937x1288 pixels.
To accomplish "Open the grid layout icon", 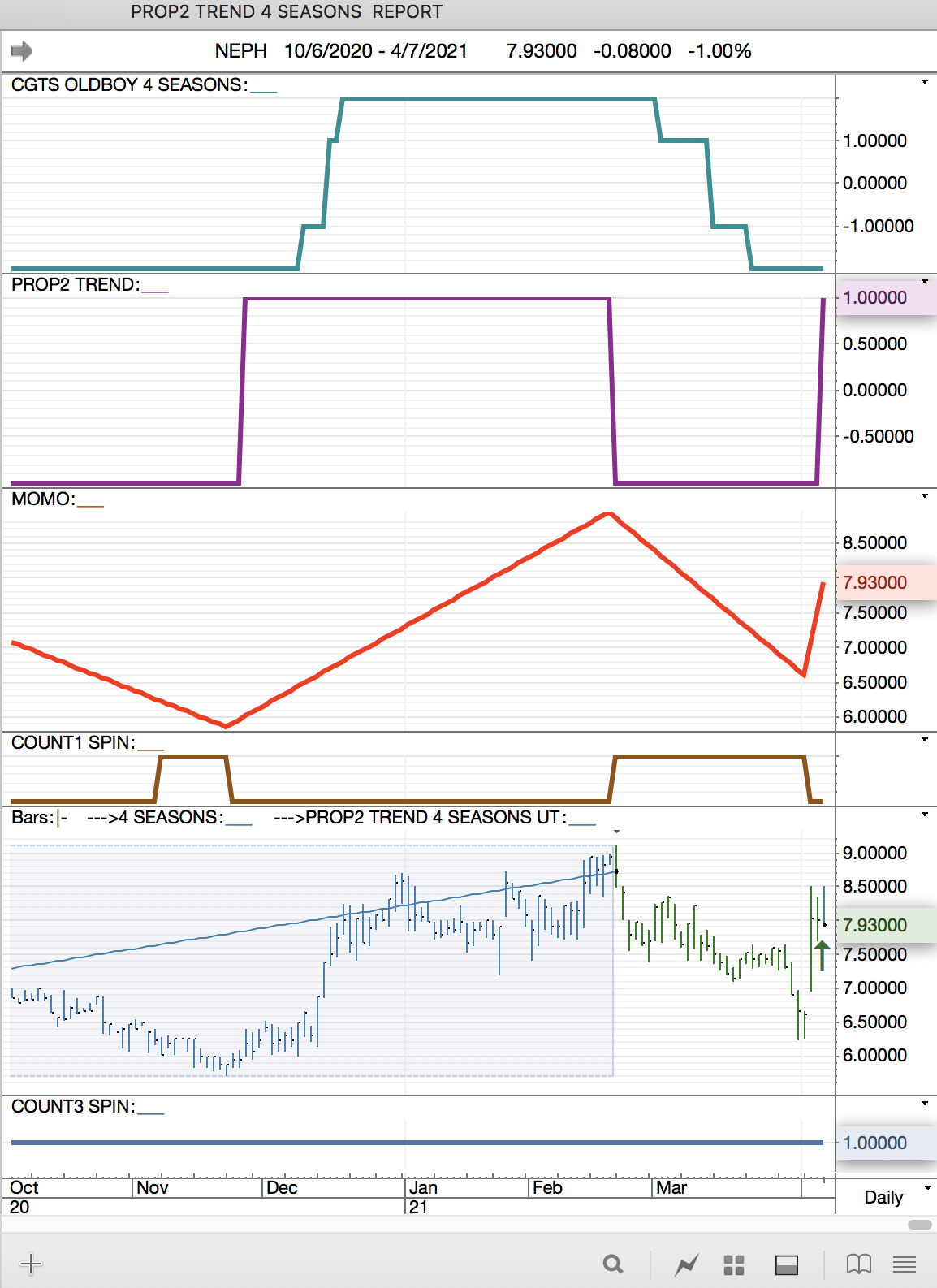I will 734,1264.
